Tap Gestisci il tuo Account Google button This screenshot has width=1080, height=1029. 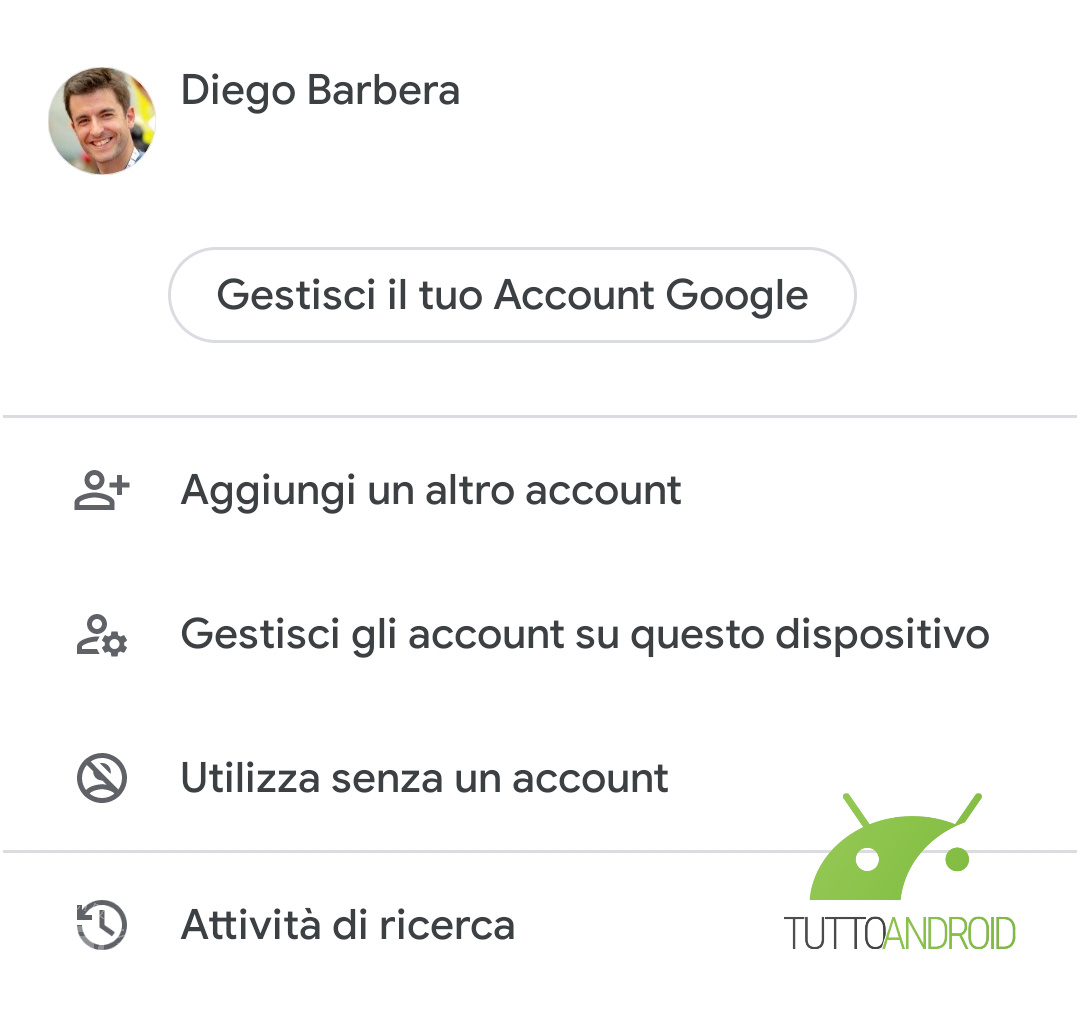[x=512, y=295]
